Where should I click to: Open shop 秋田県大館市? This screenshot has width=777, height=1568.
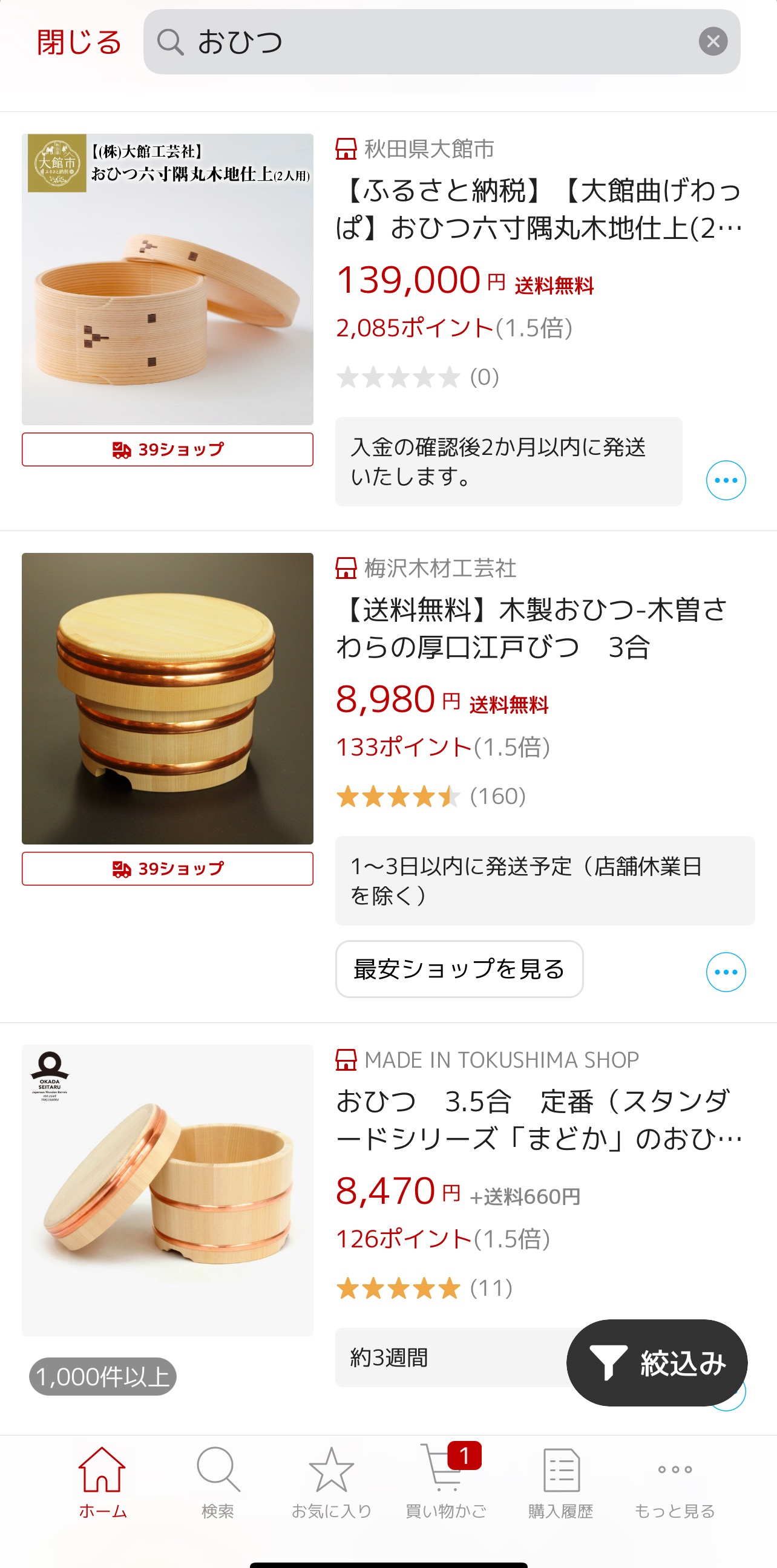pos(428,149)
